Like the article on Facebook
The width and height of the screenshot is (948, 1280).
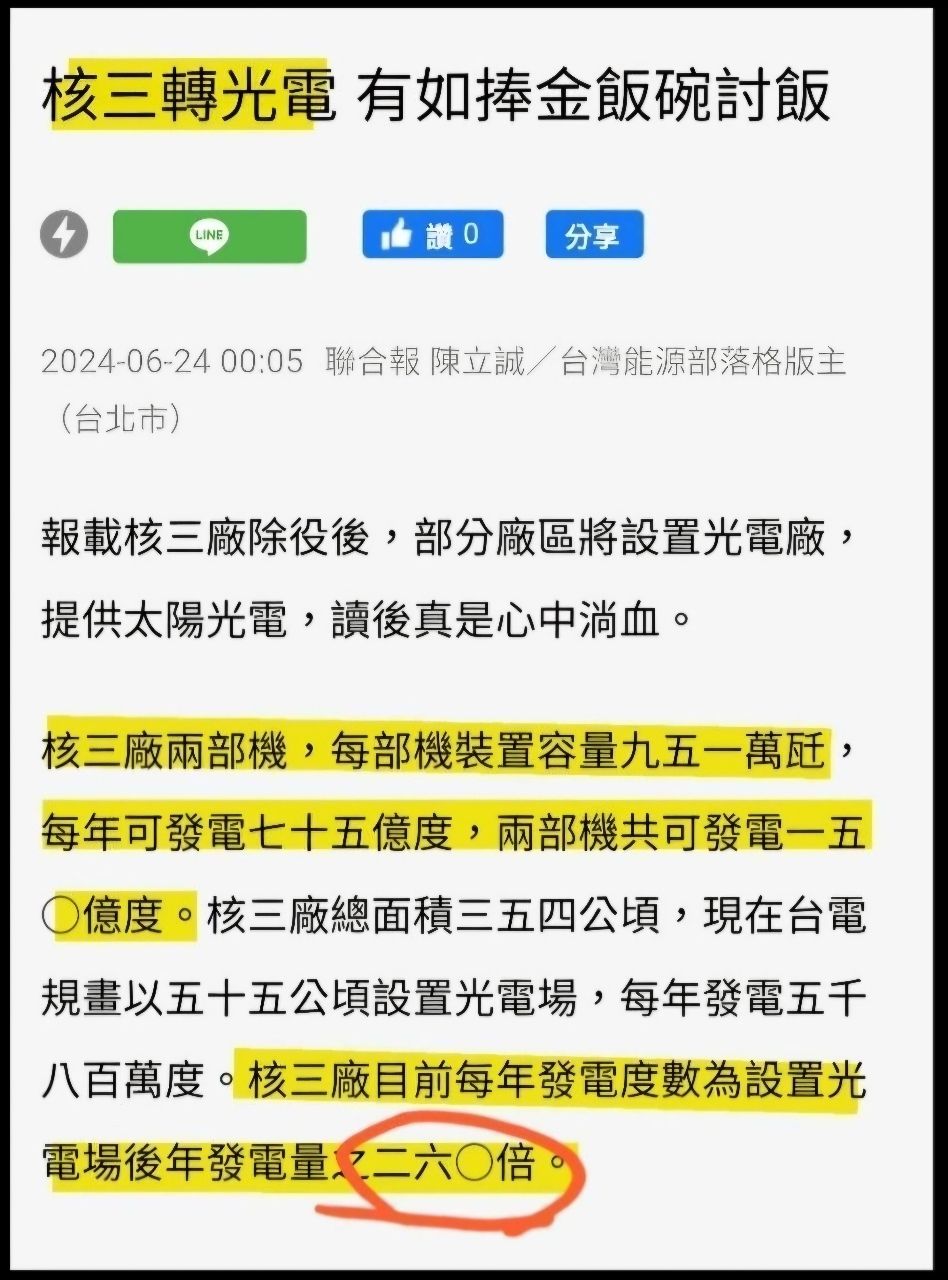(432, 235)
